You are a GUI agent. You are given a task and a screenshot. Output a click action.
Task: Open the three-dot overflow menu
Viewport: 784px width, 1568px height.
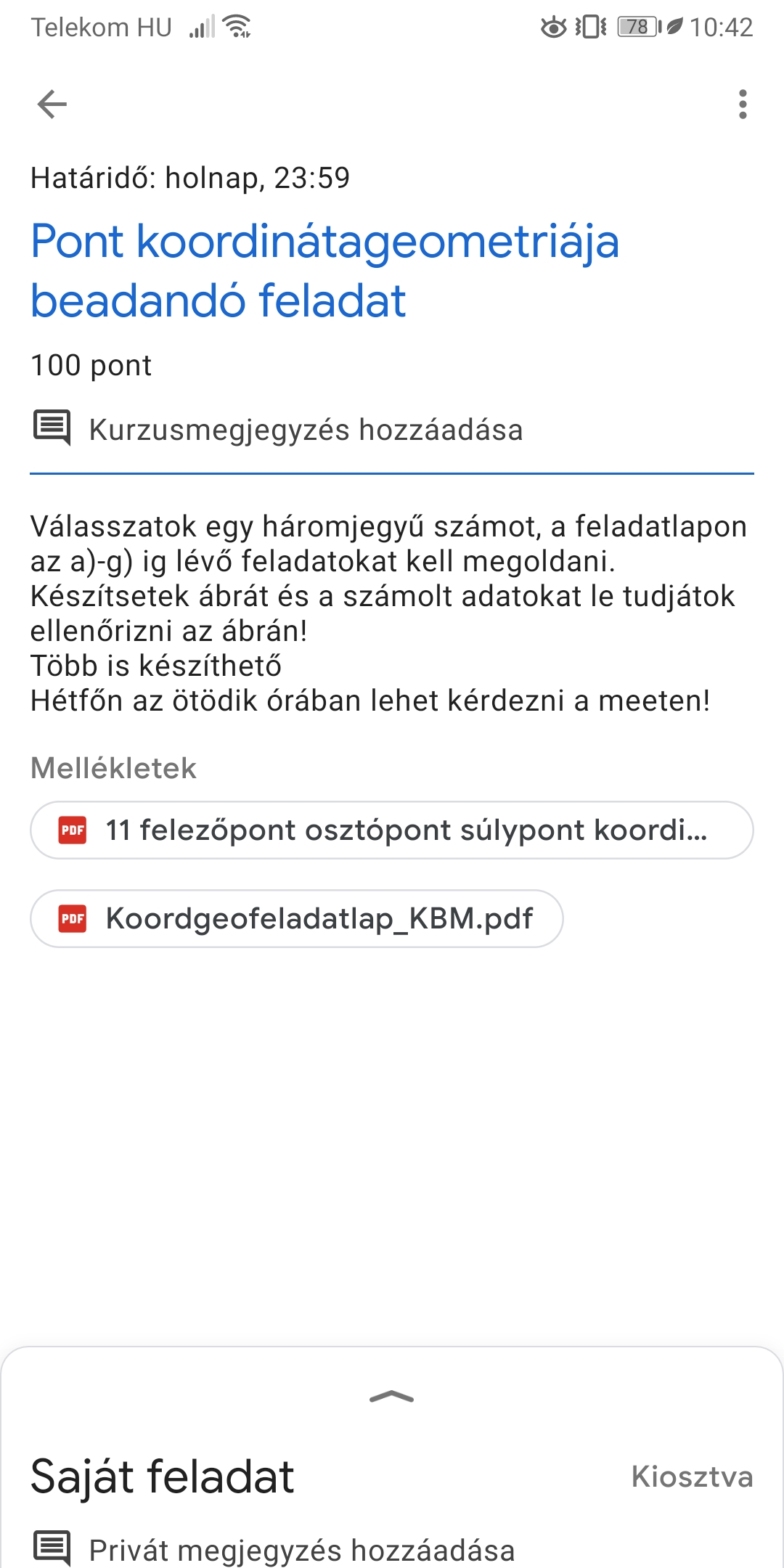742,105
